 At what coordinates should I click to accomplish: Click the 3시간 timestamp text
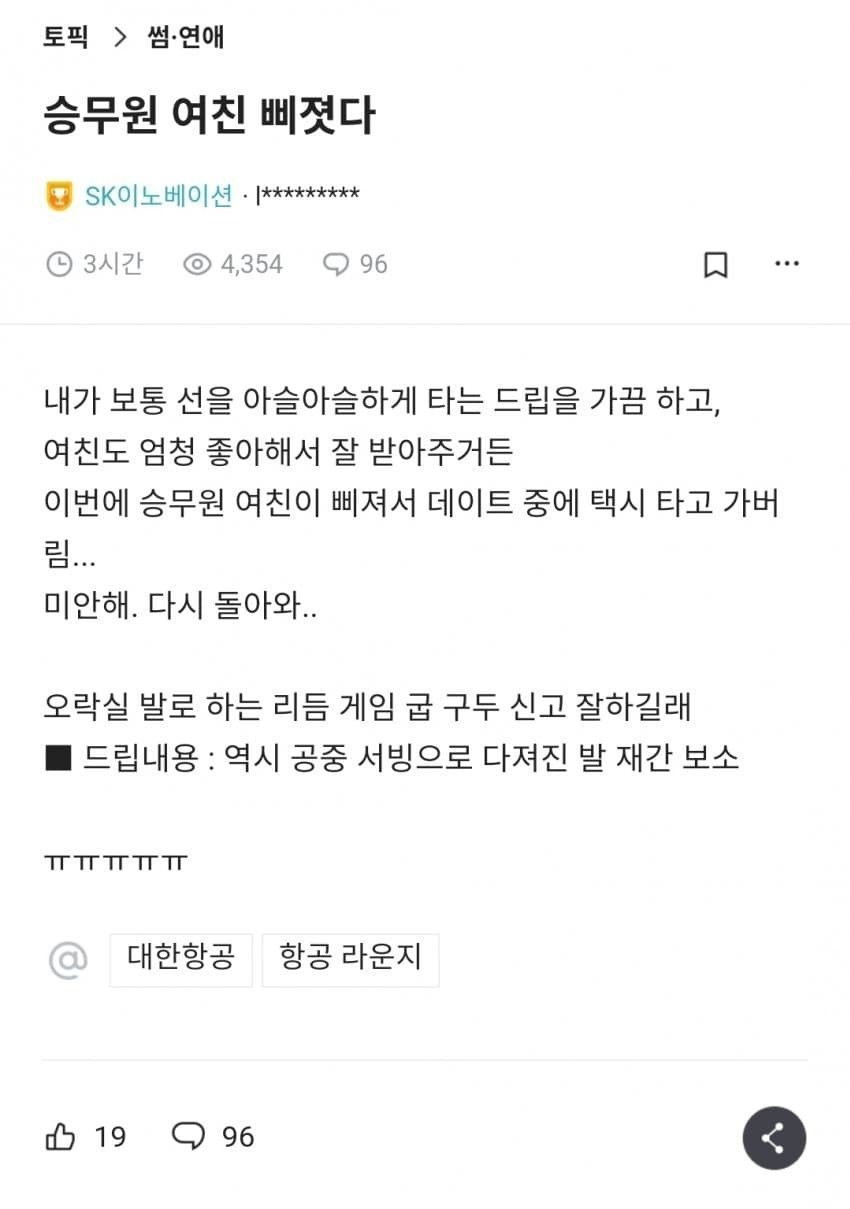(x=110, y=263)
